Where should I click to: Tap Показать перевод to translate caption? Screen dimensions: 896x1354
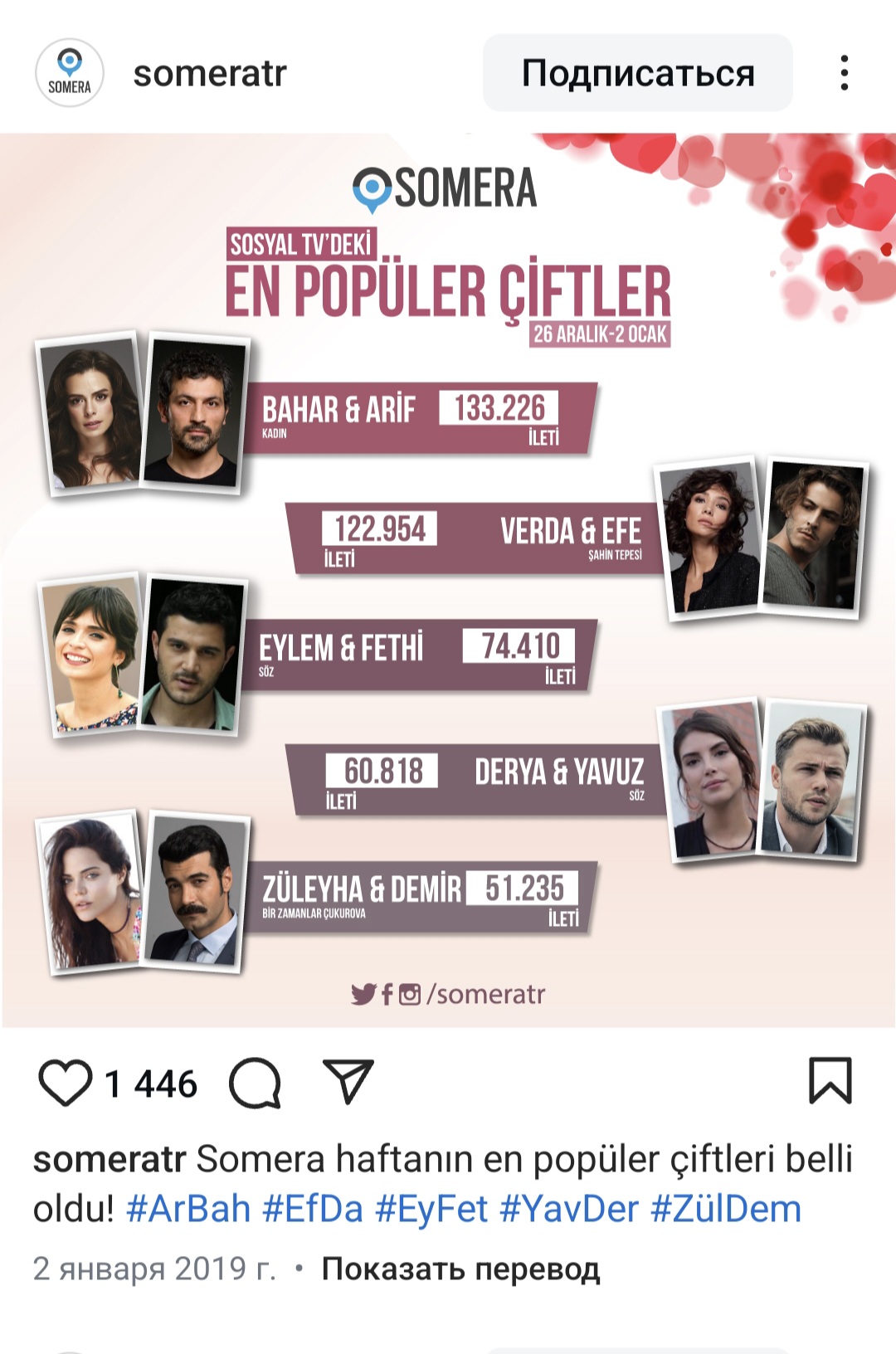[460, 1269]
